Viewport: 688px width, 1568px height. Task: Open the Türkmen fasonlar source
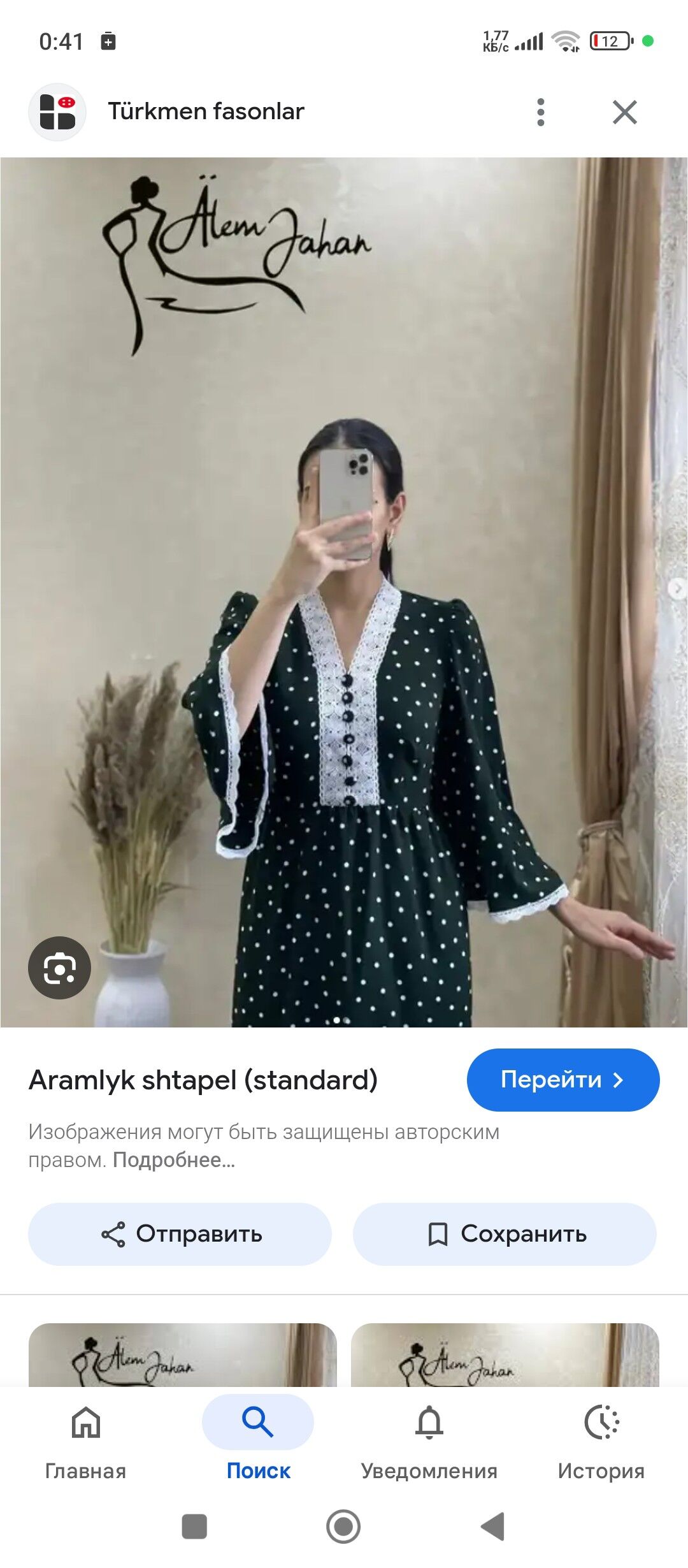click(205, 112)
